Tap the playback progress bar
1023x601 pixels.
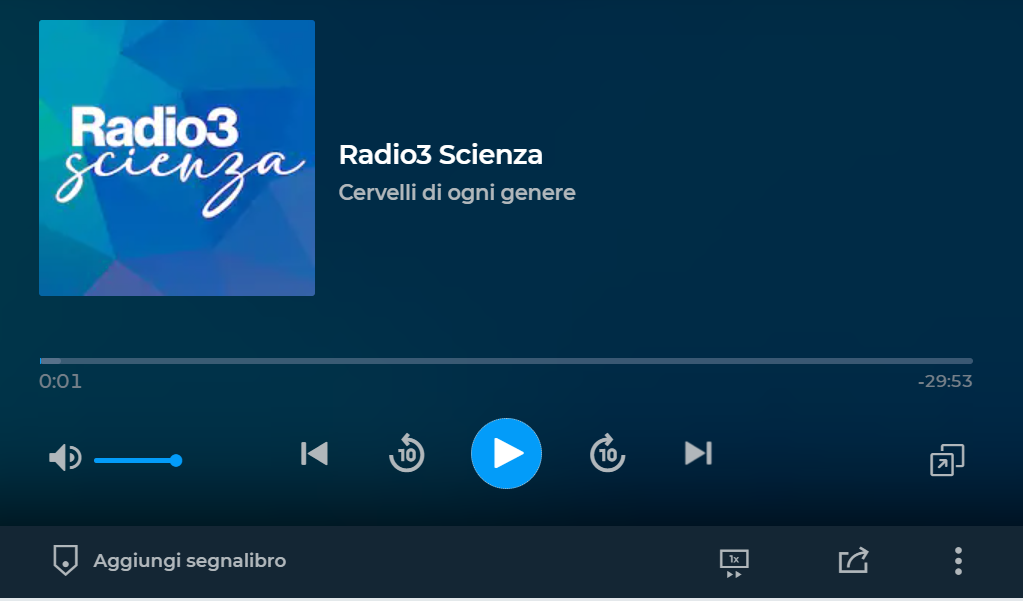(506, 360)
